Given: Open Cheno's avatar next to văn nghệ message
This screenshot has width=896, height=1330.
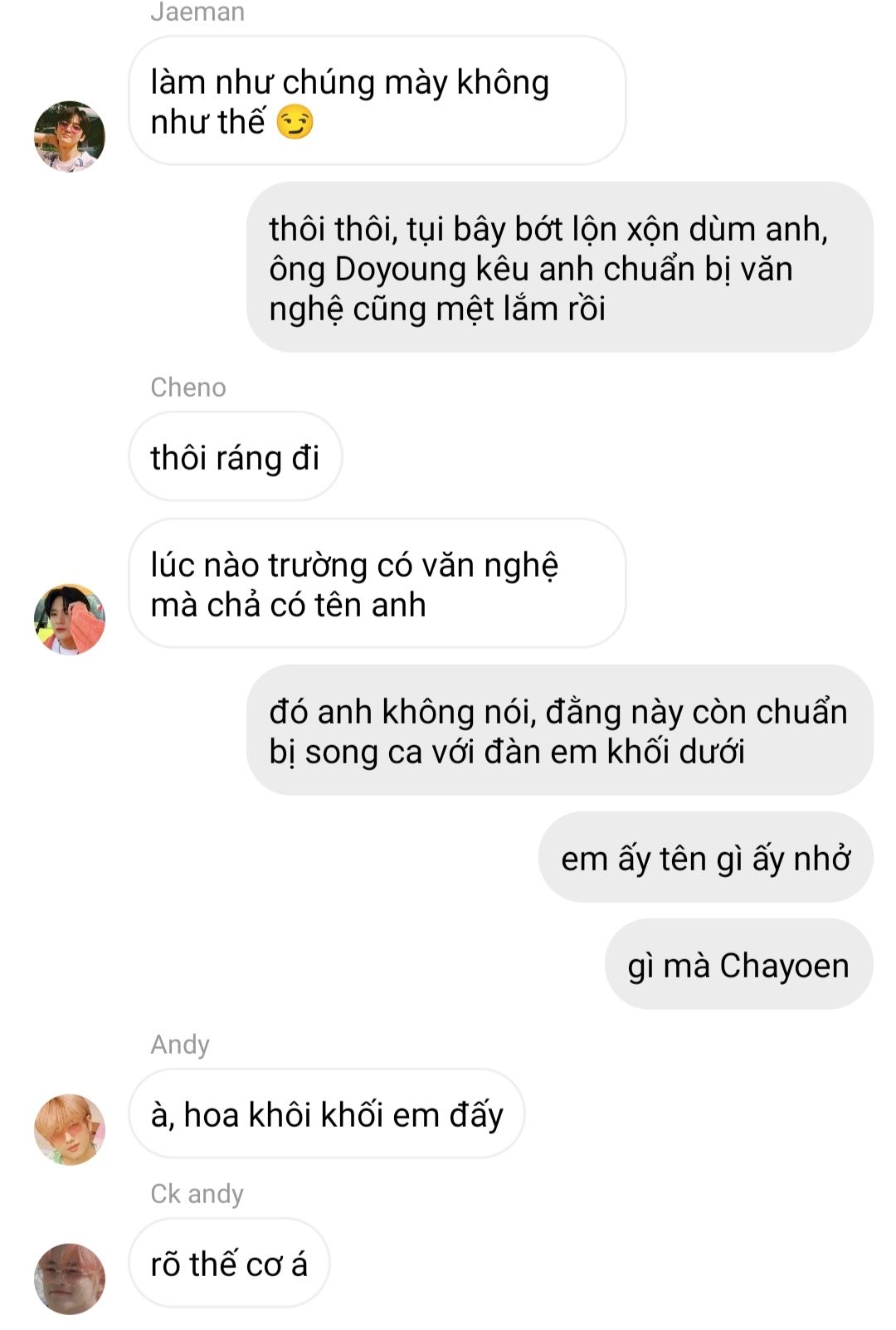Looking at the screenshot, I should (70, 619).
